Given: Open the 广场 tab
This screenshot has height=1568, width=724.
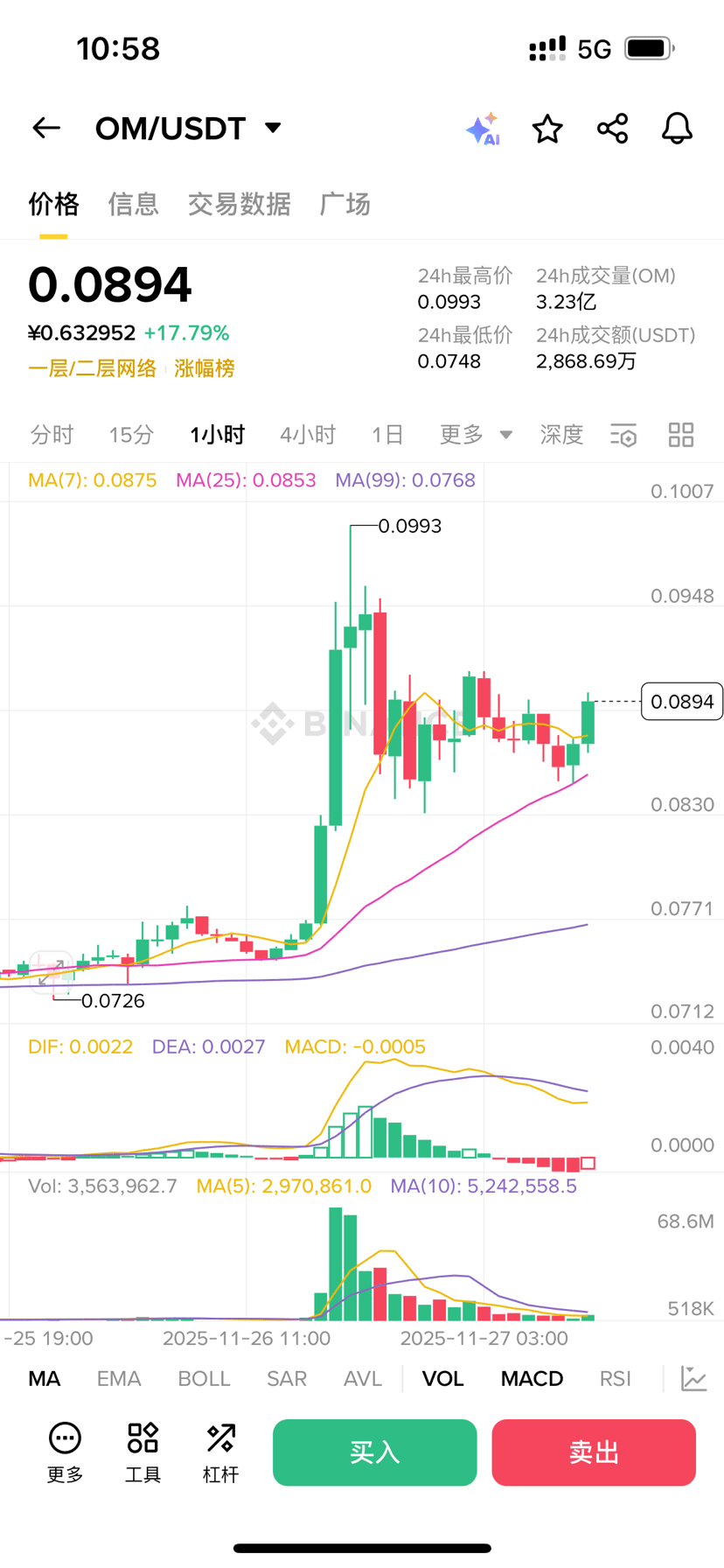Looking at the screenshot, I should (x=345, y=204).
